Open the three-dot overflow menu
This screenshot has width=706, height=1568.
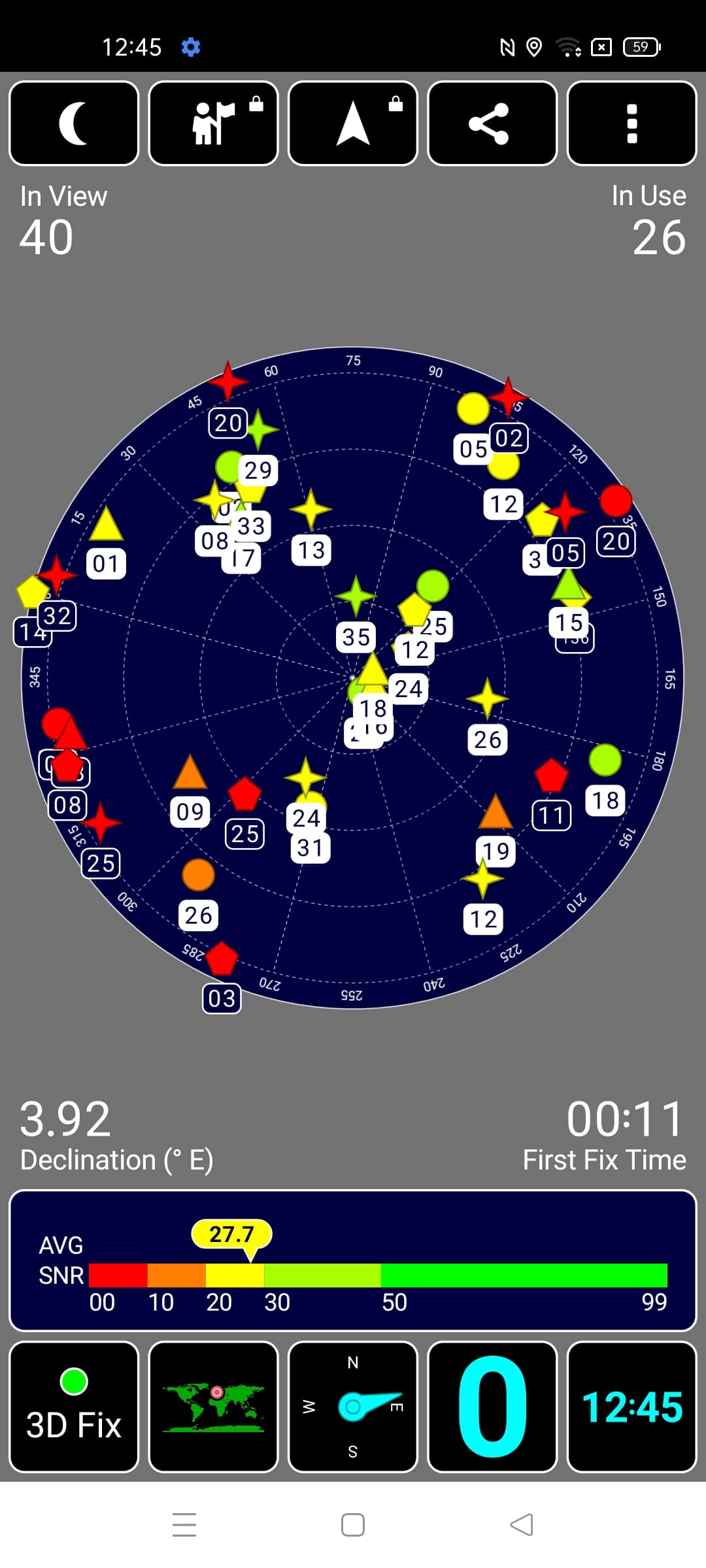[632, 123]
